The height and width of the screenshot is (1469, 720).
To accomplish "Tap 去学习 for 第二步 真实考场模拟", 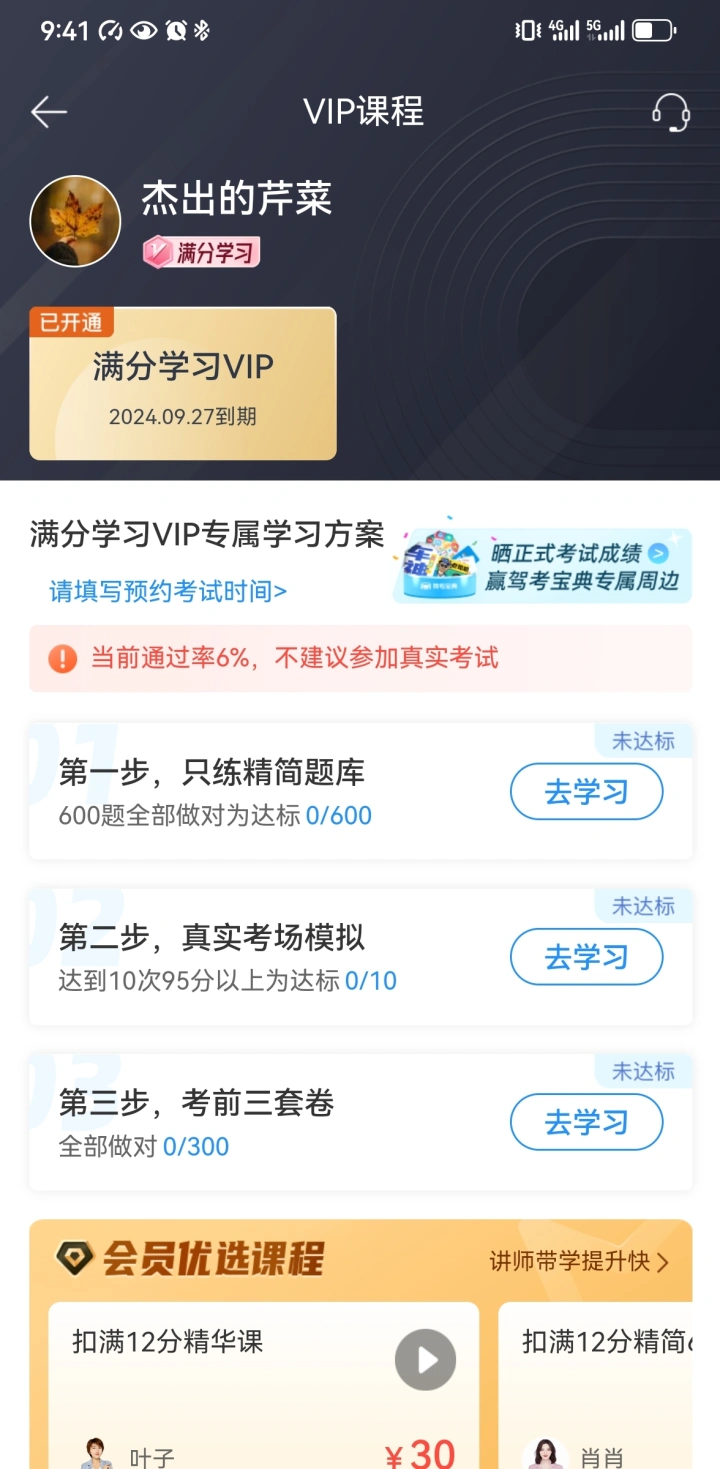I will point(586,958).
